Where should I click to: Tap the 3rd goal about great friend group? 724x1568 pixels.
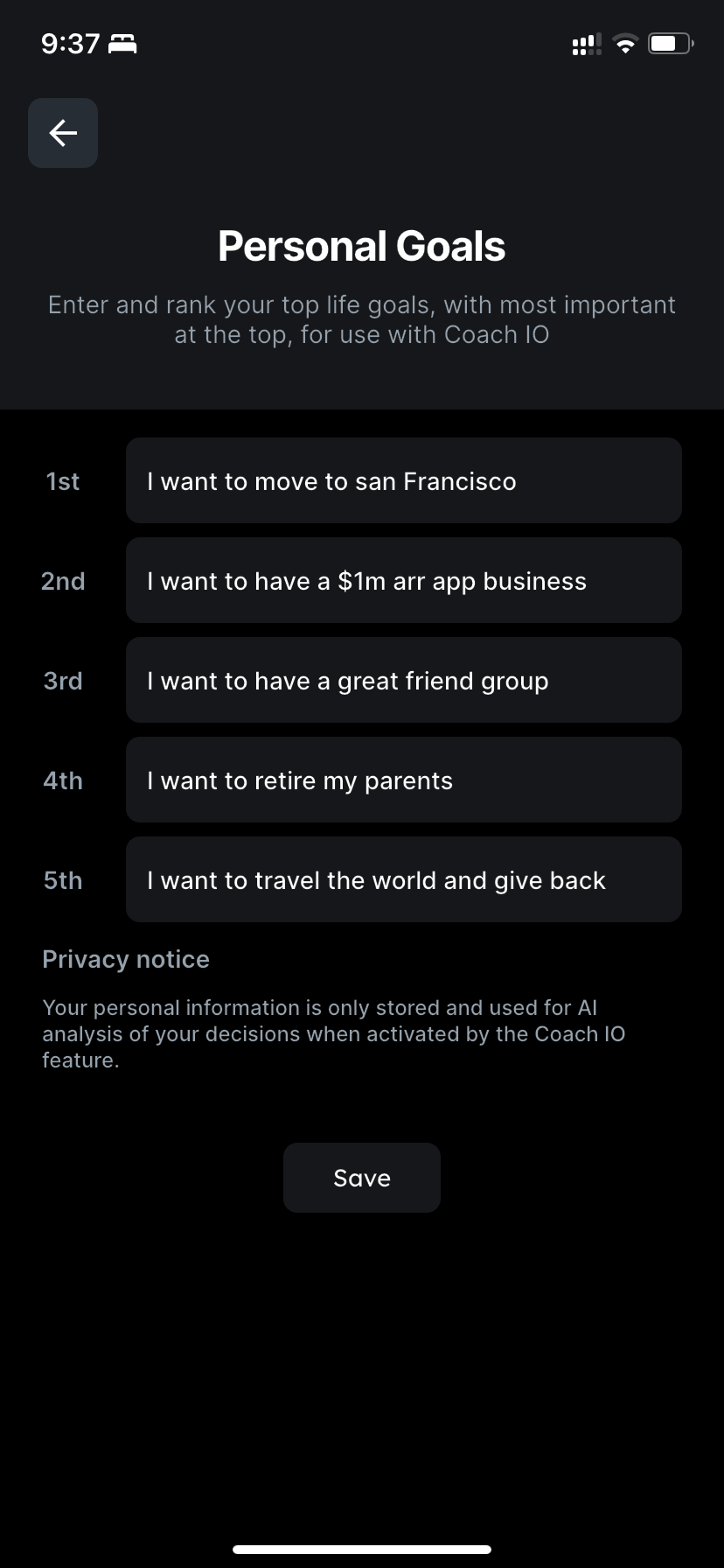click(x=404, y=680)
